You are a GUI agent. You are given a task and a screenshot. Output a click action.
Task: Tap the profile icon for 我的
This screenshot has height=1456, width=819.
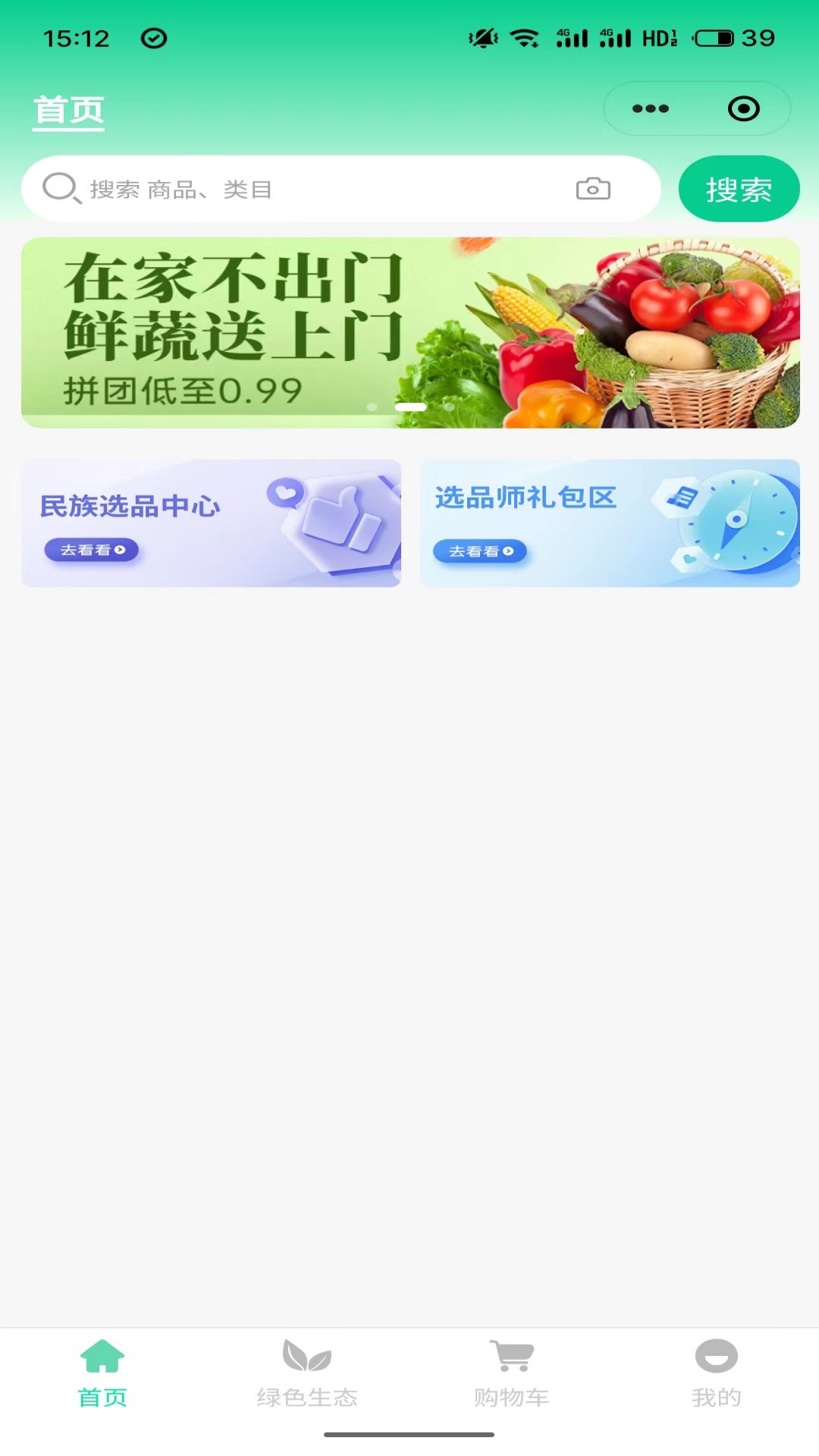coord(715,1354)
